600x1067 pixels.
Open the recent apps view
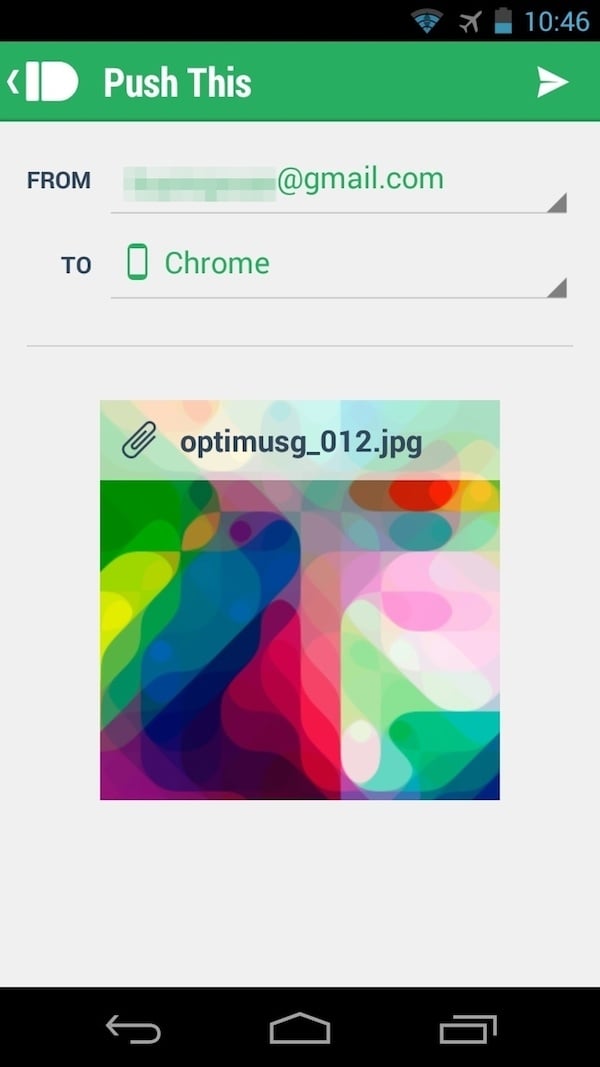click(467, 1028)
